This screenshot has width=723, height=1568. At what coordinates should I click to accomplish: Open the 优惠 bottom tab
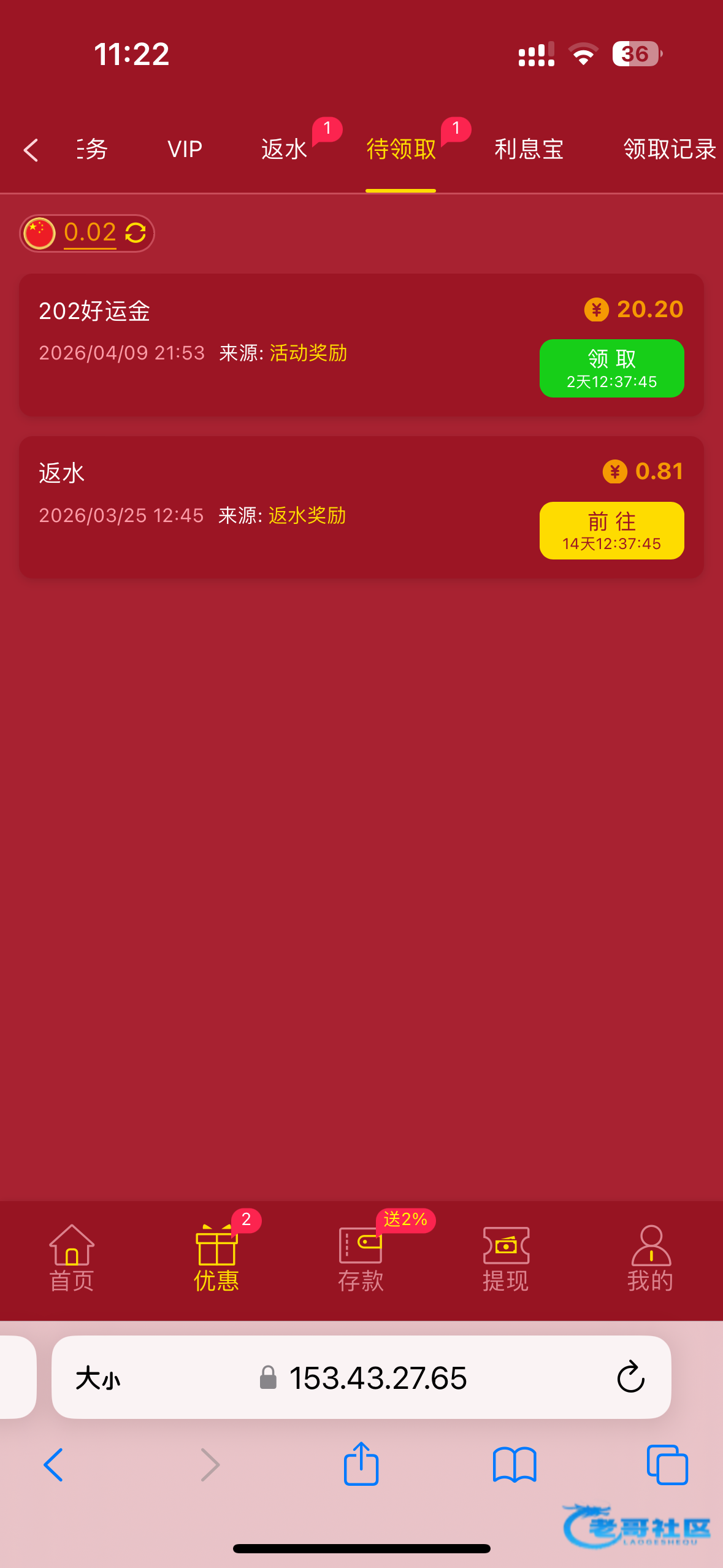coord(216,1259)
